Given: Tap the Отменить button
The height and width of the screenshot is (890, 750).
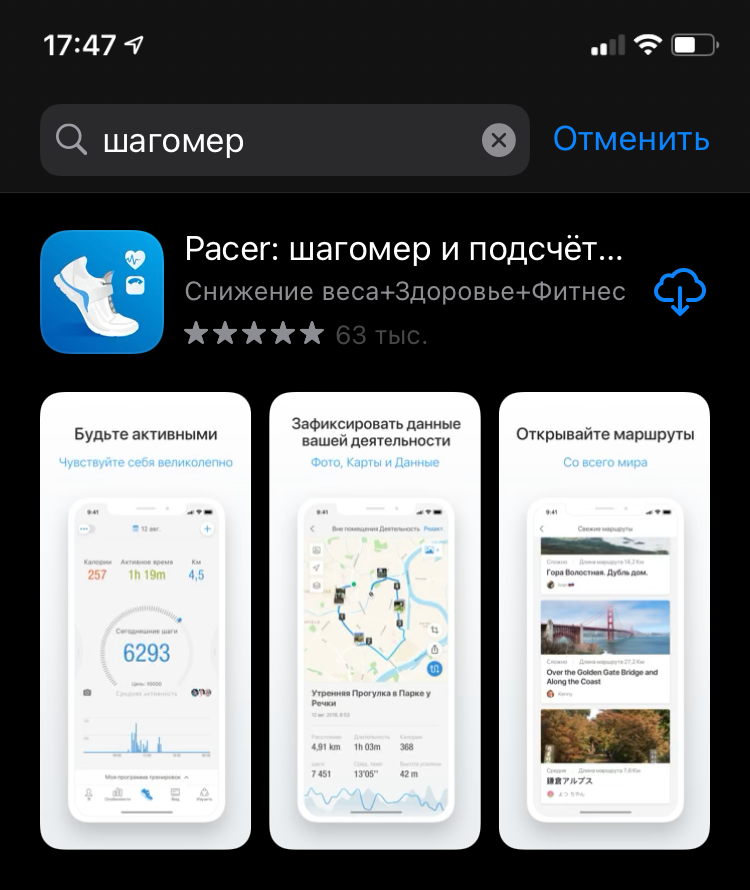Looking at the screenshot, I should pos(631,139).
